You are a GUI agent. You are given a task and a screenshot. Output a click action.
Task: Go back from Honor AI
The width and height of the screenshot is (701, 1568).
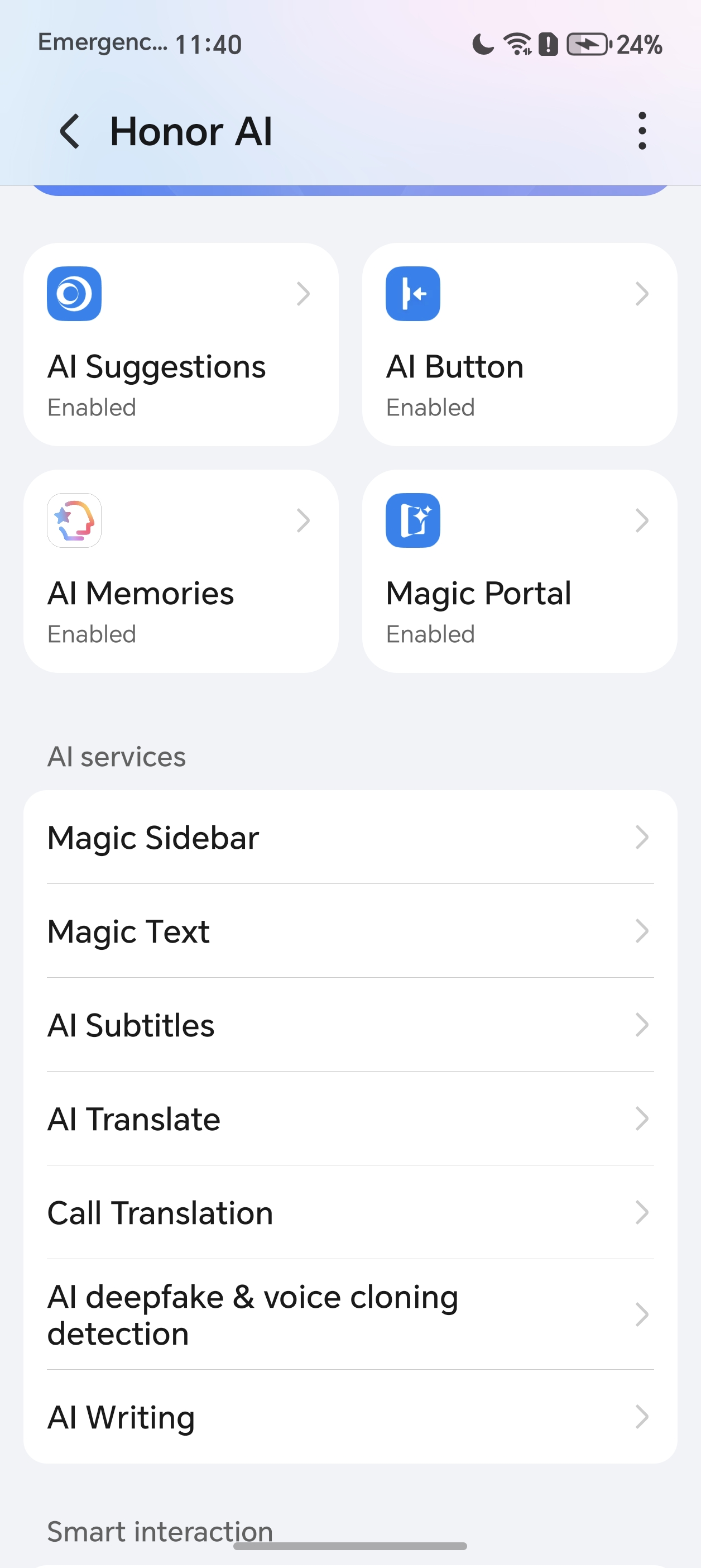(x=70, y=131)
